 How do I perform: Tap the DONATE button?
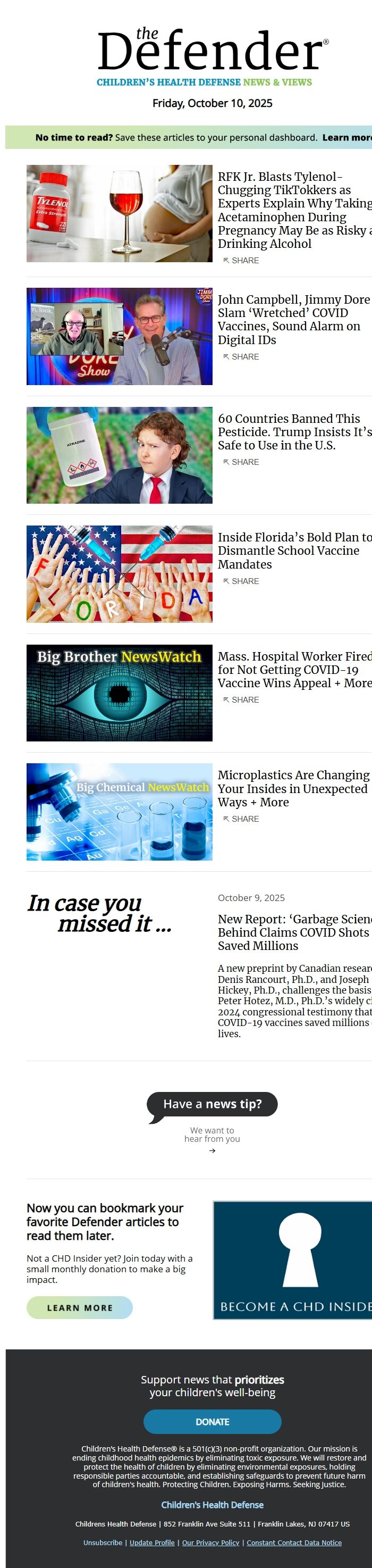[x=212, y=1422]
